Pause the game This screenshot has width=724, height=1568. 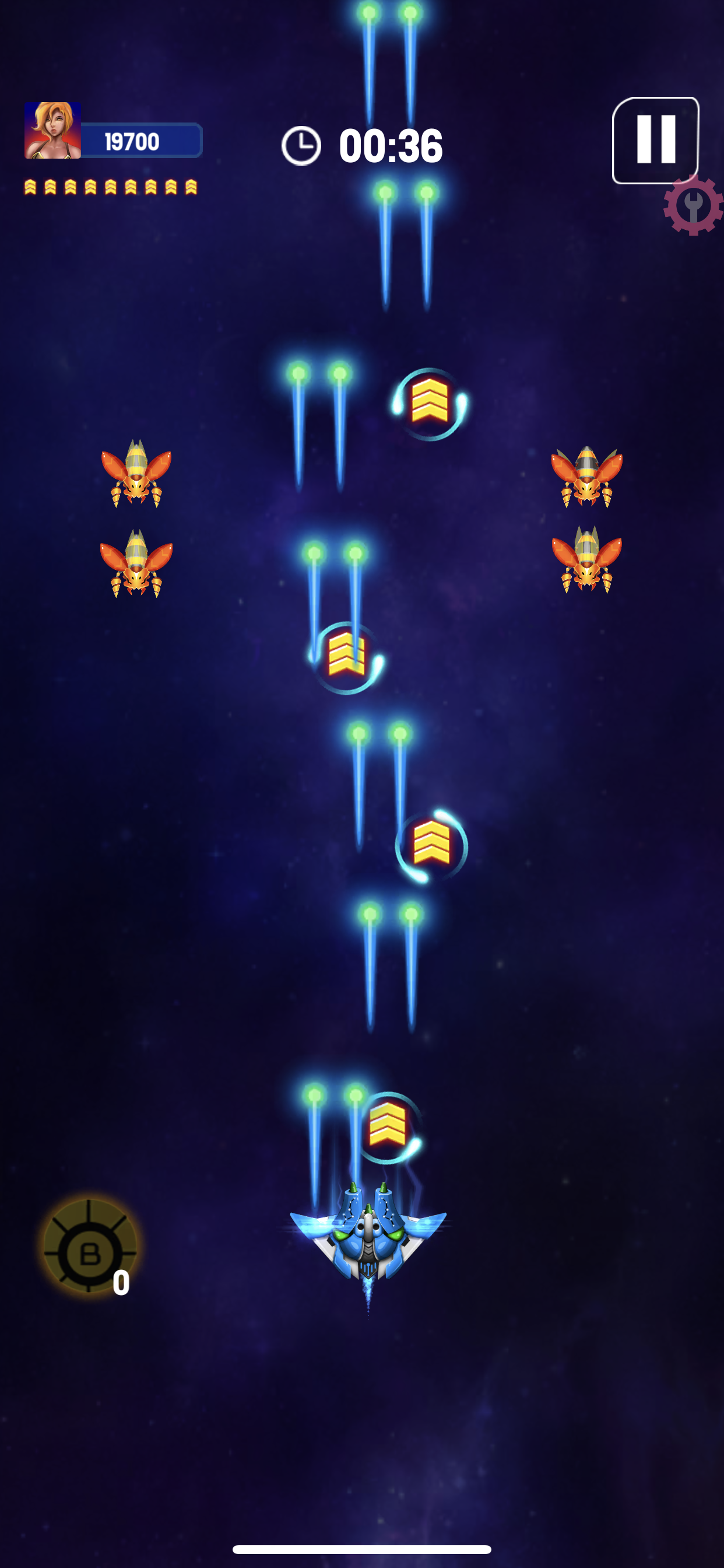click(655, 140)
